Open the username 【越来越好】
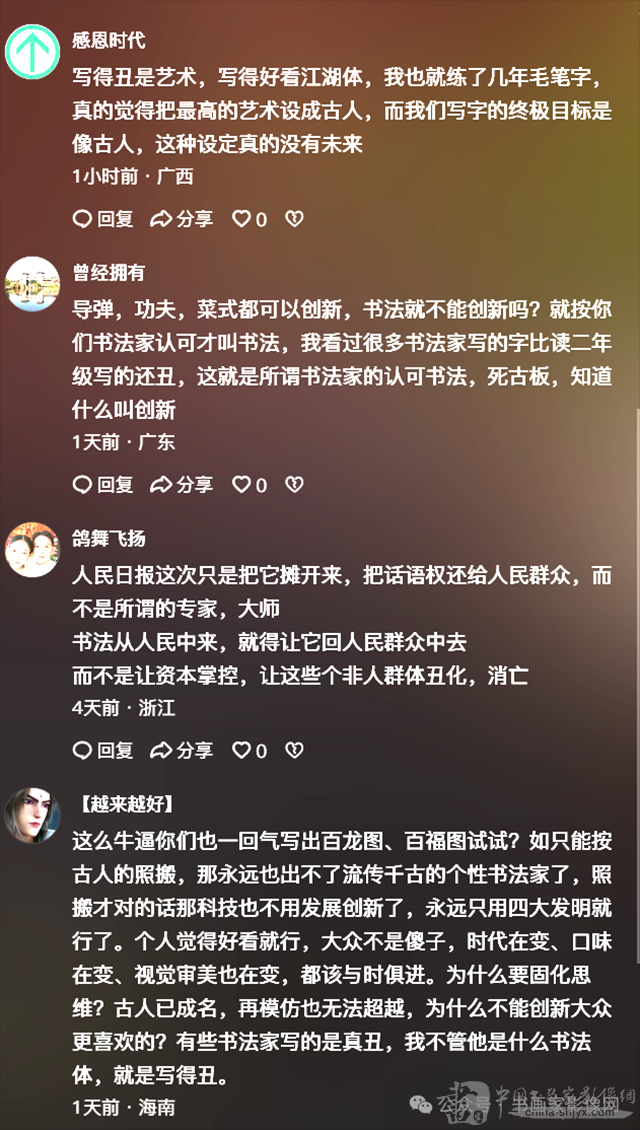This screenshot has width=640, height=1130. click(129, 805)
